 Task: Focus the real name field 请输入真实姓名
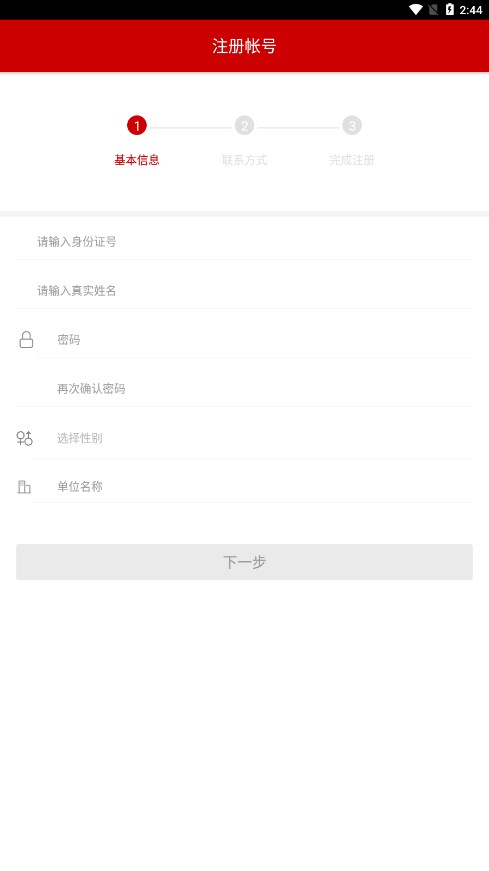point(244,291)
